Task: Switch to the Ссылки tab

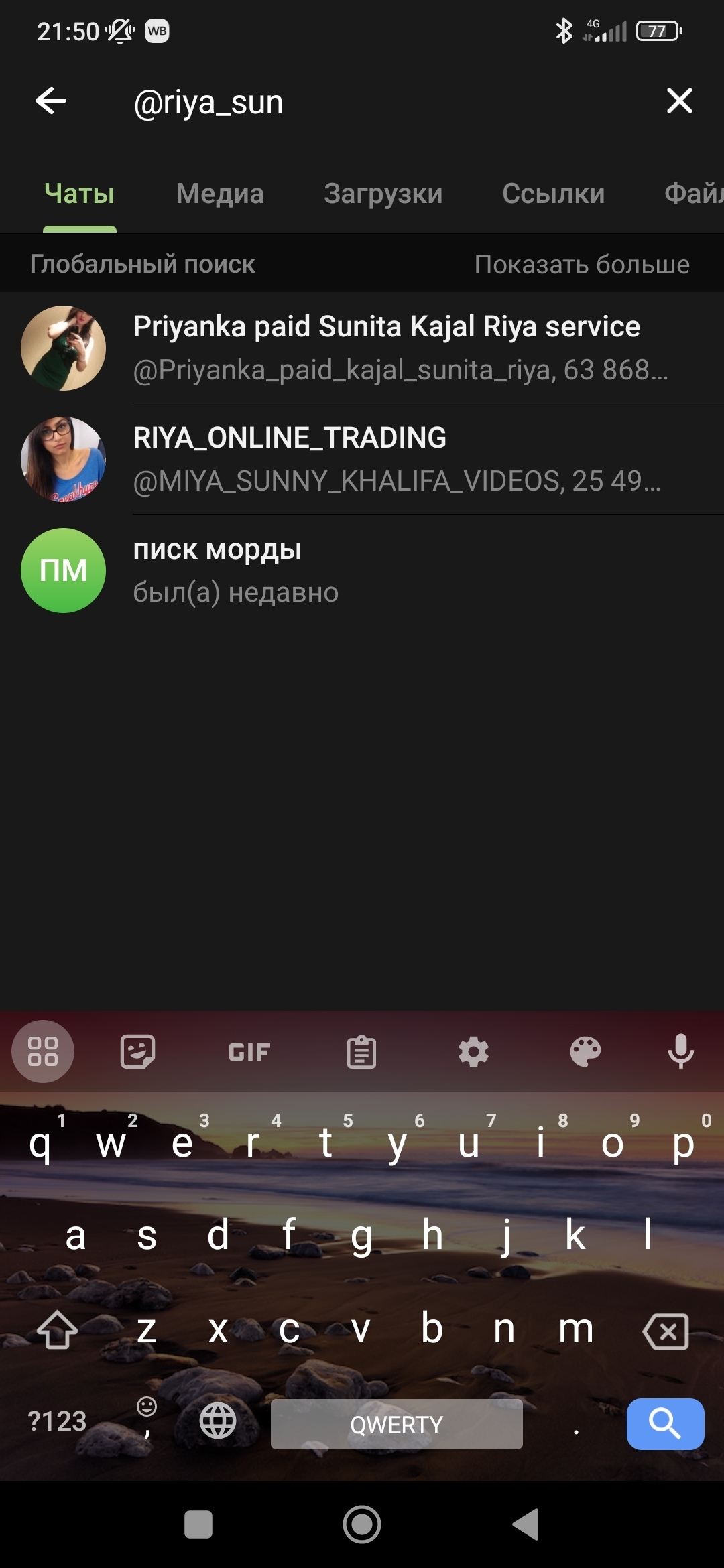Action: [553, 194]
